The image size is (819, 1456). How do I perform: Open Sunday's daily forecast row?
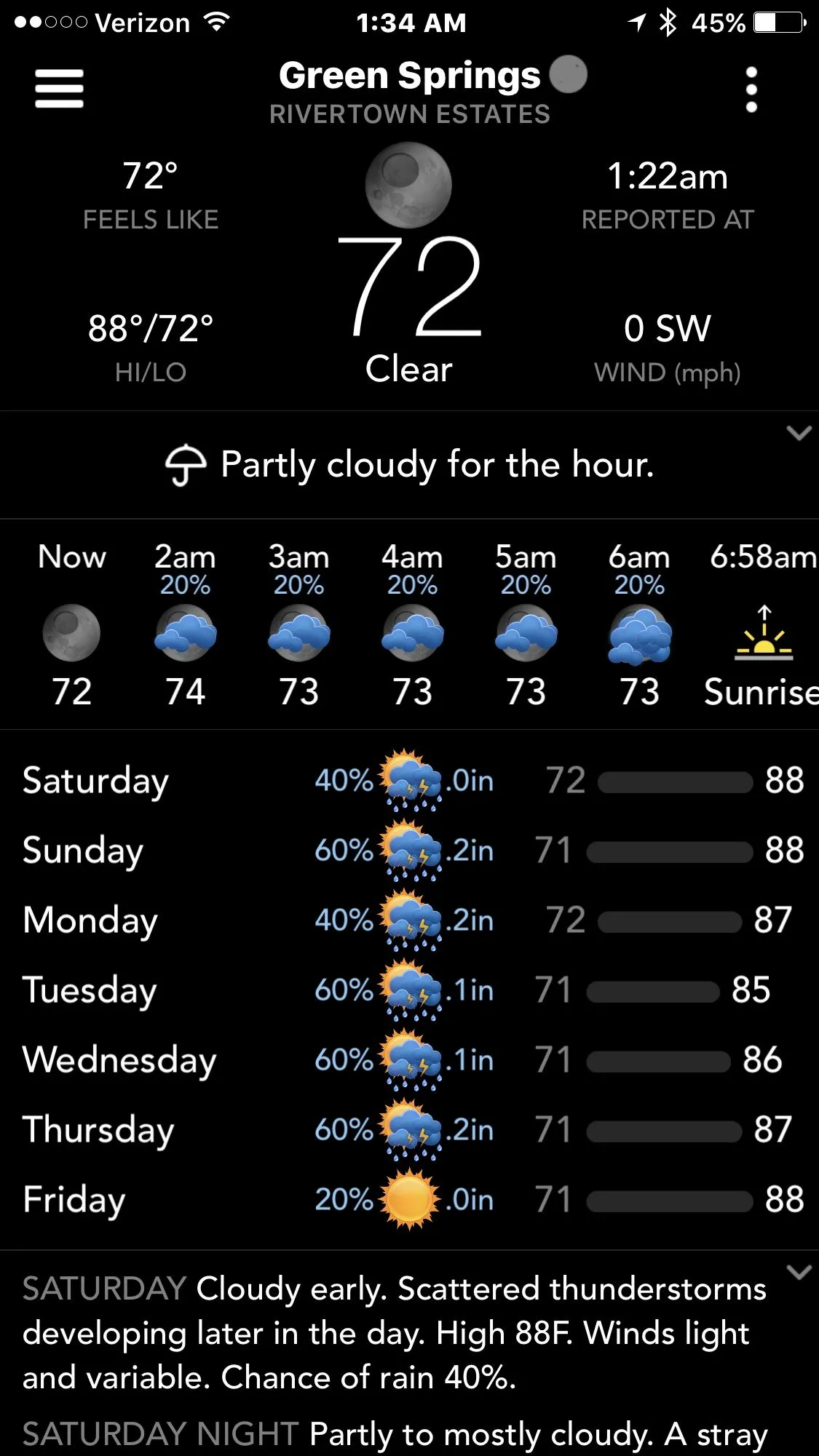[x=409, y=851]
